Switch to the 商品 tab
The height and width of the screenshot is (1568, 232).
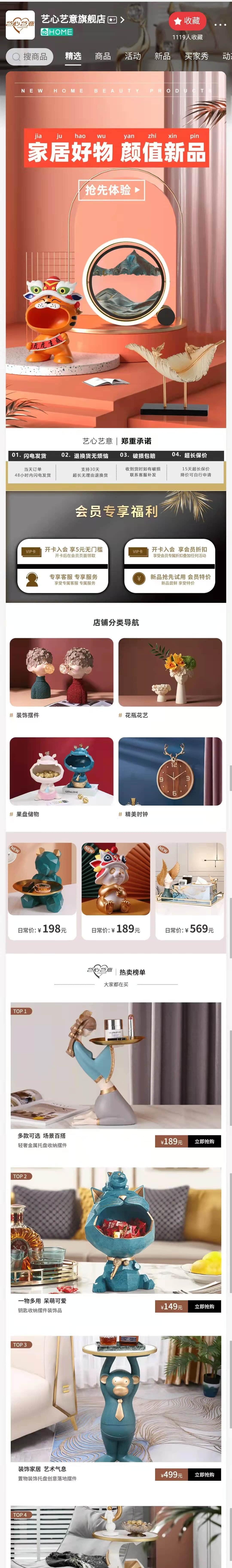(103, 56)
